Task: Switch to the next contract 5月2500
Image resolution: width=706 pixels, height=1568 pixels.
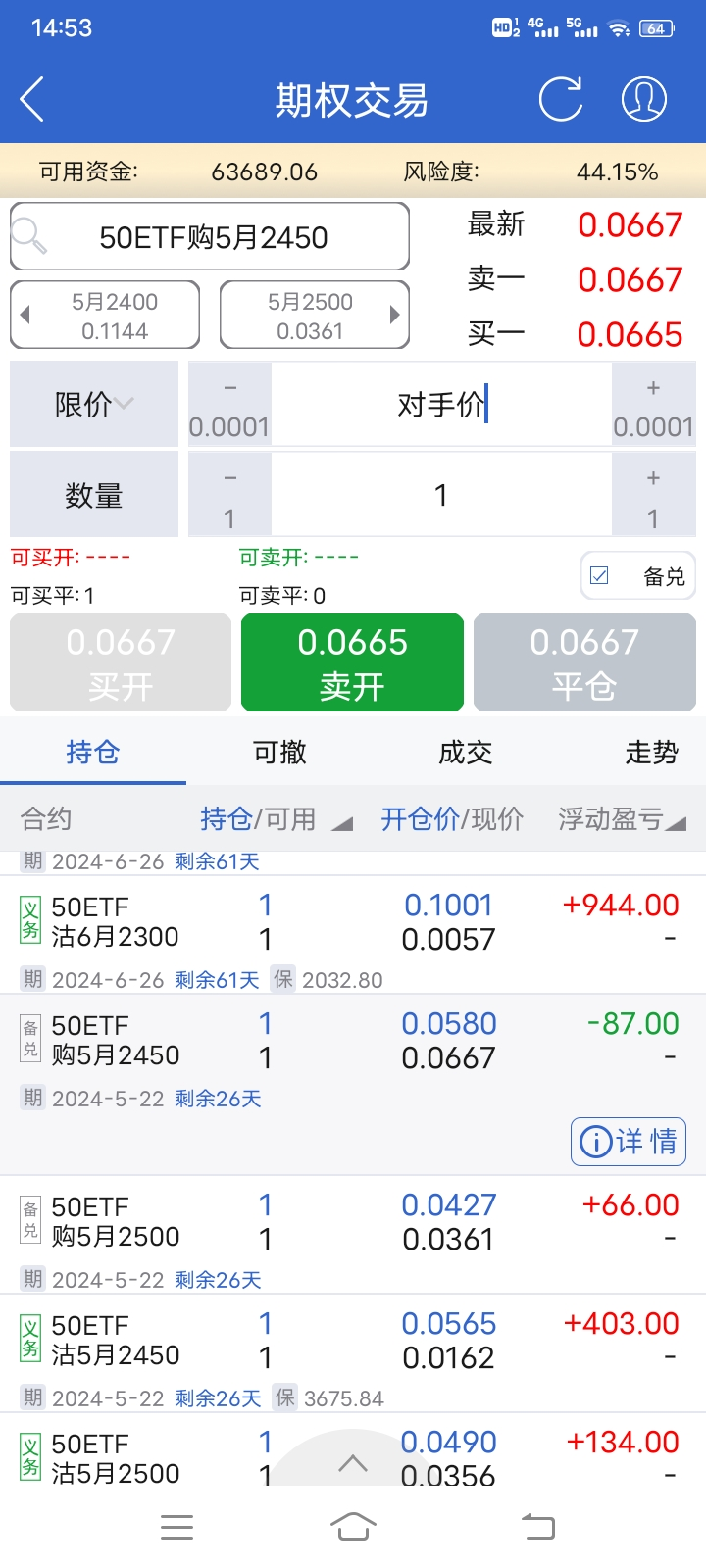Action: 314,316
